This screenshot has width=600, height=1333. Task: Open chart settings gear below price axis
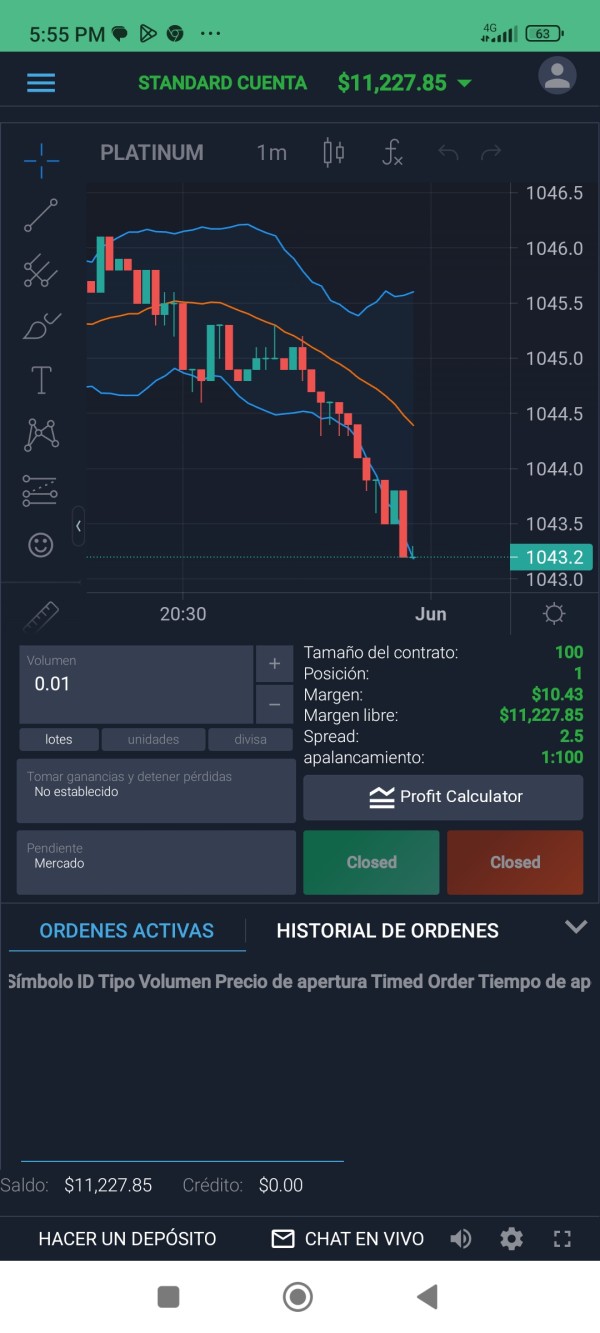(x=554, y=614)
